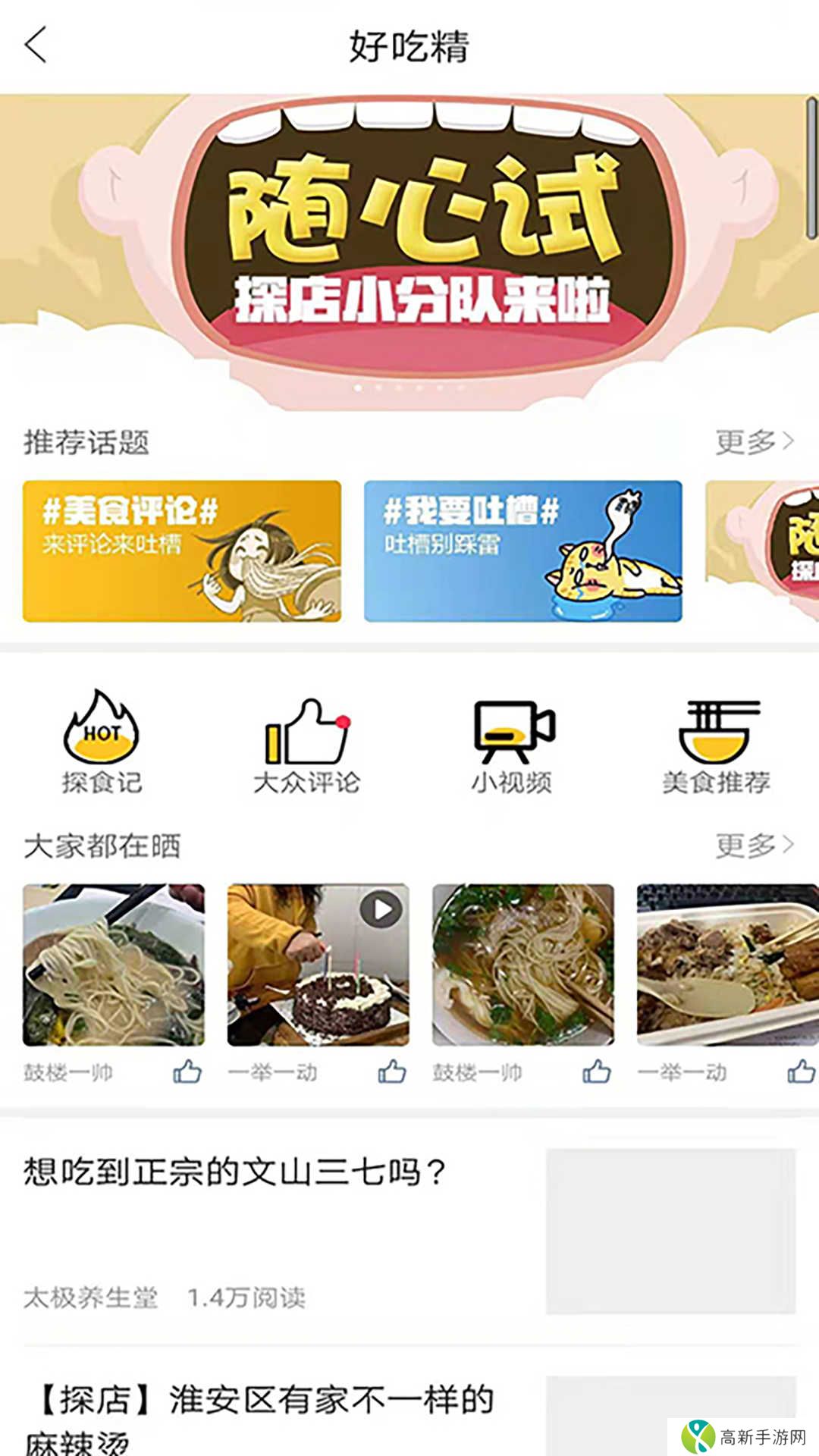This screenshot has width=819, height=1456.
Task: Expand 更多 next to 推荐话题
Action: tap(755, 438)
